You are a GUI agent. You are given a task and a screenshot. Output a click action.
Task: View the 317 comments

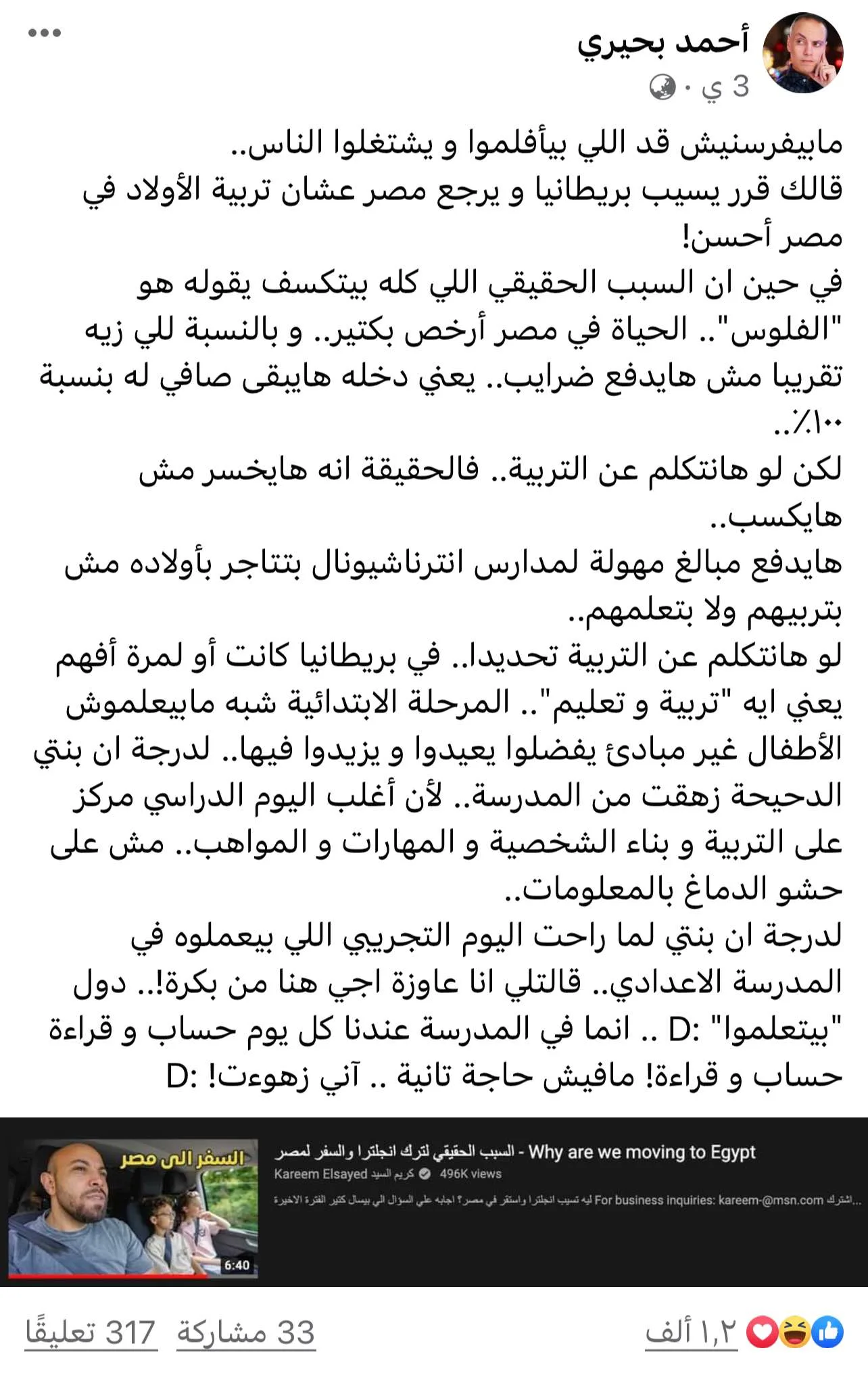tap(91, 1332)
